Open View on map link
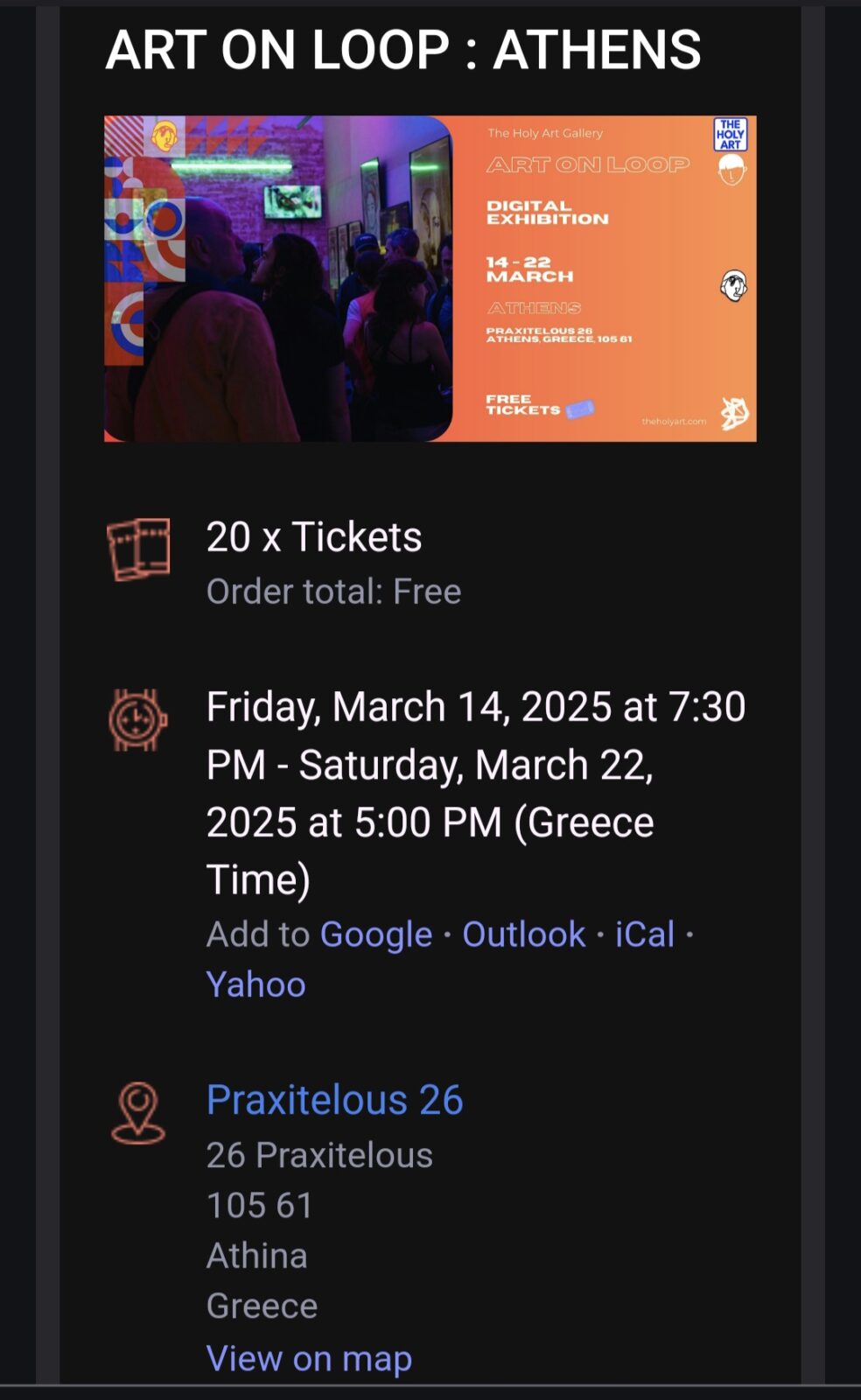The image size is (861, 1400). click(x=309, y=1358)
